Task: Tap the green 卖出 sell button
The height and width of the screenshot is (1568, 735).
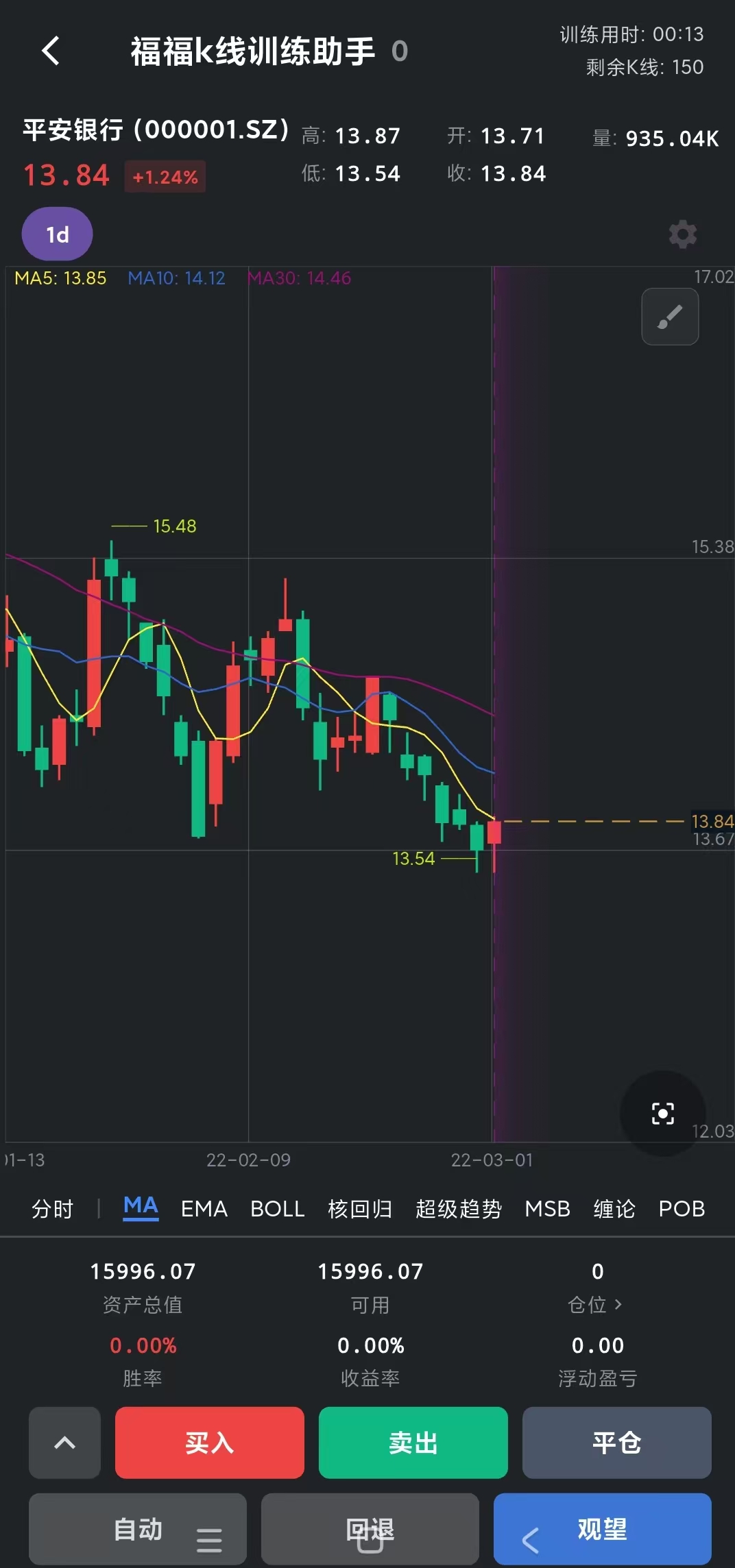Action: click(x=413, y=1443)
